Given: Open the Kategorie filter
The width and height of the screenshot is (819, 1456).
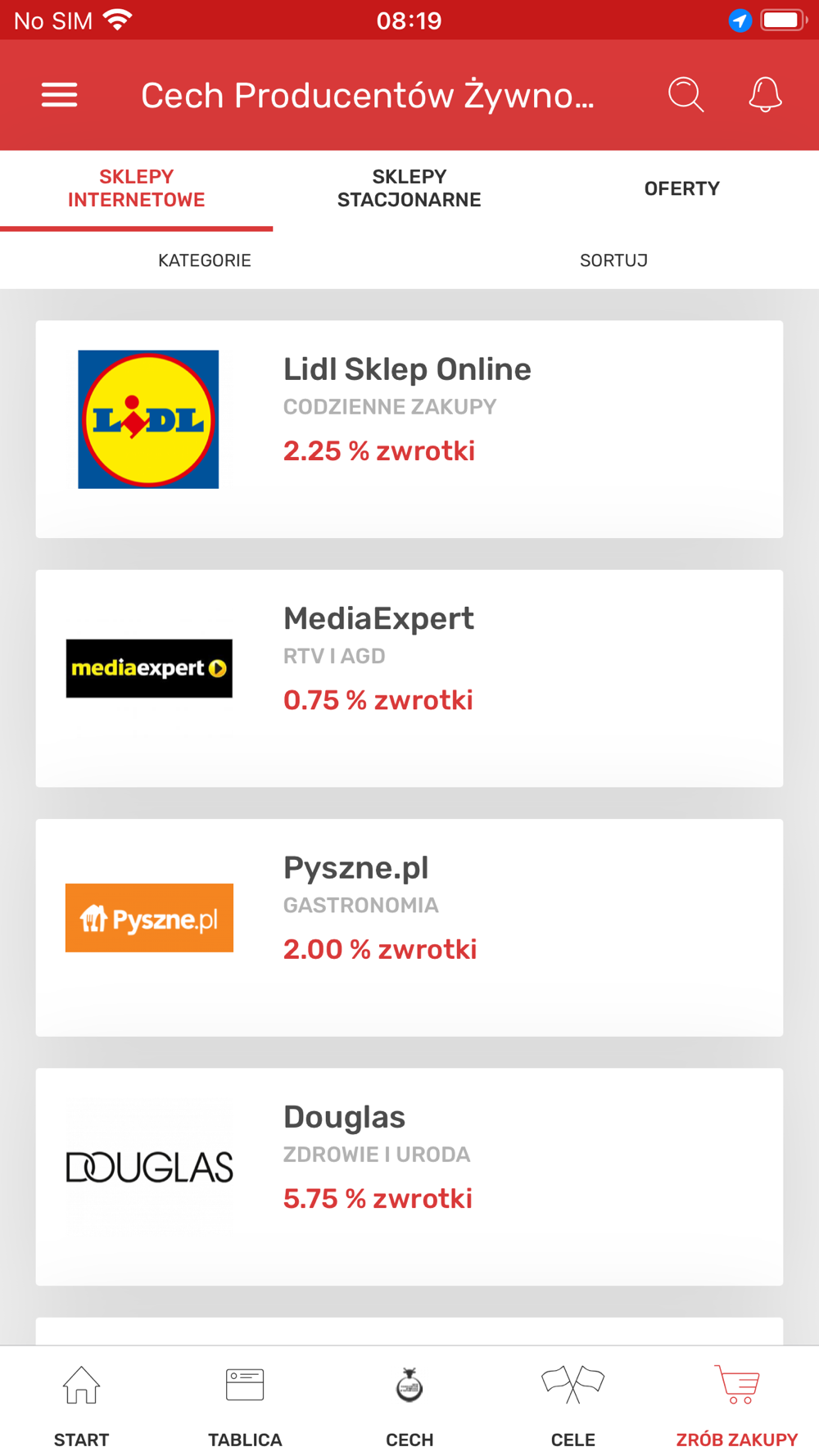Looking at the screenshot, I should [205, 260].
